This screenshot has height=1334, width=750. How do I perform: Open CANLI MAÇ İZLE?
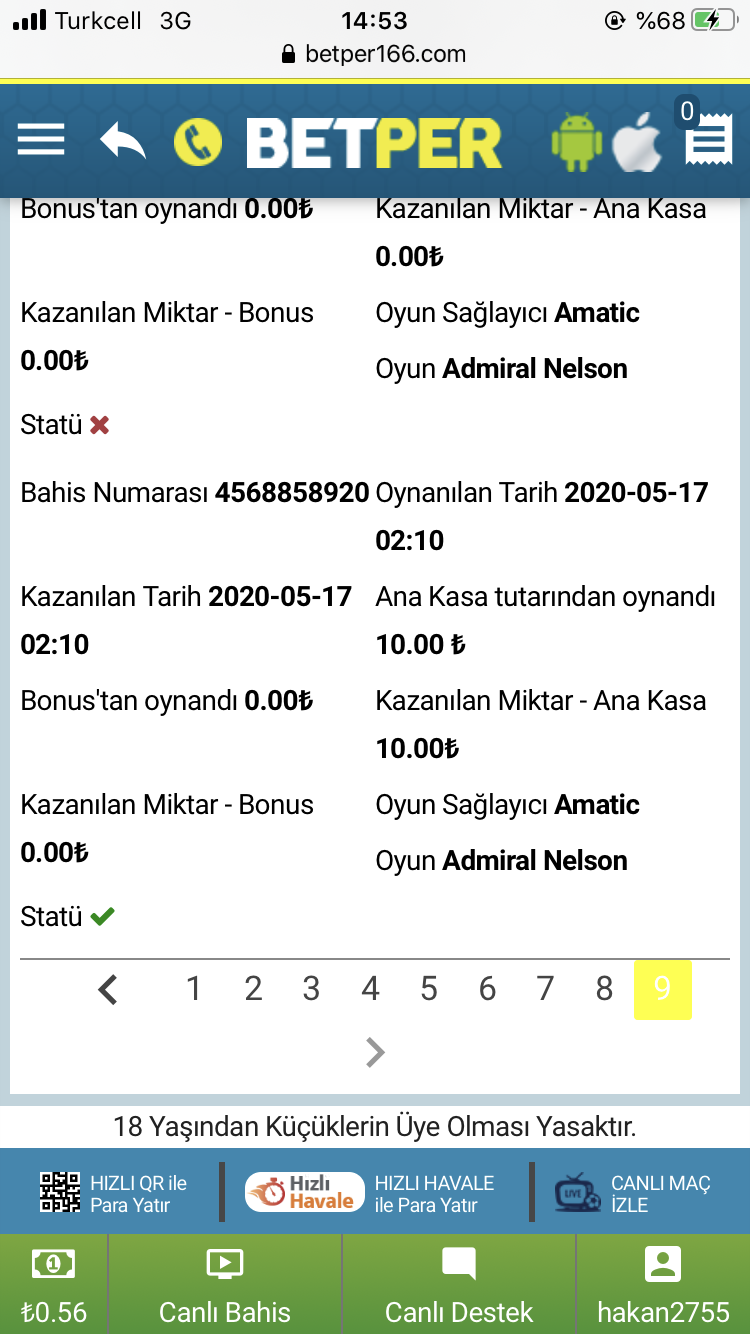[x=633, y=1194]
